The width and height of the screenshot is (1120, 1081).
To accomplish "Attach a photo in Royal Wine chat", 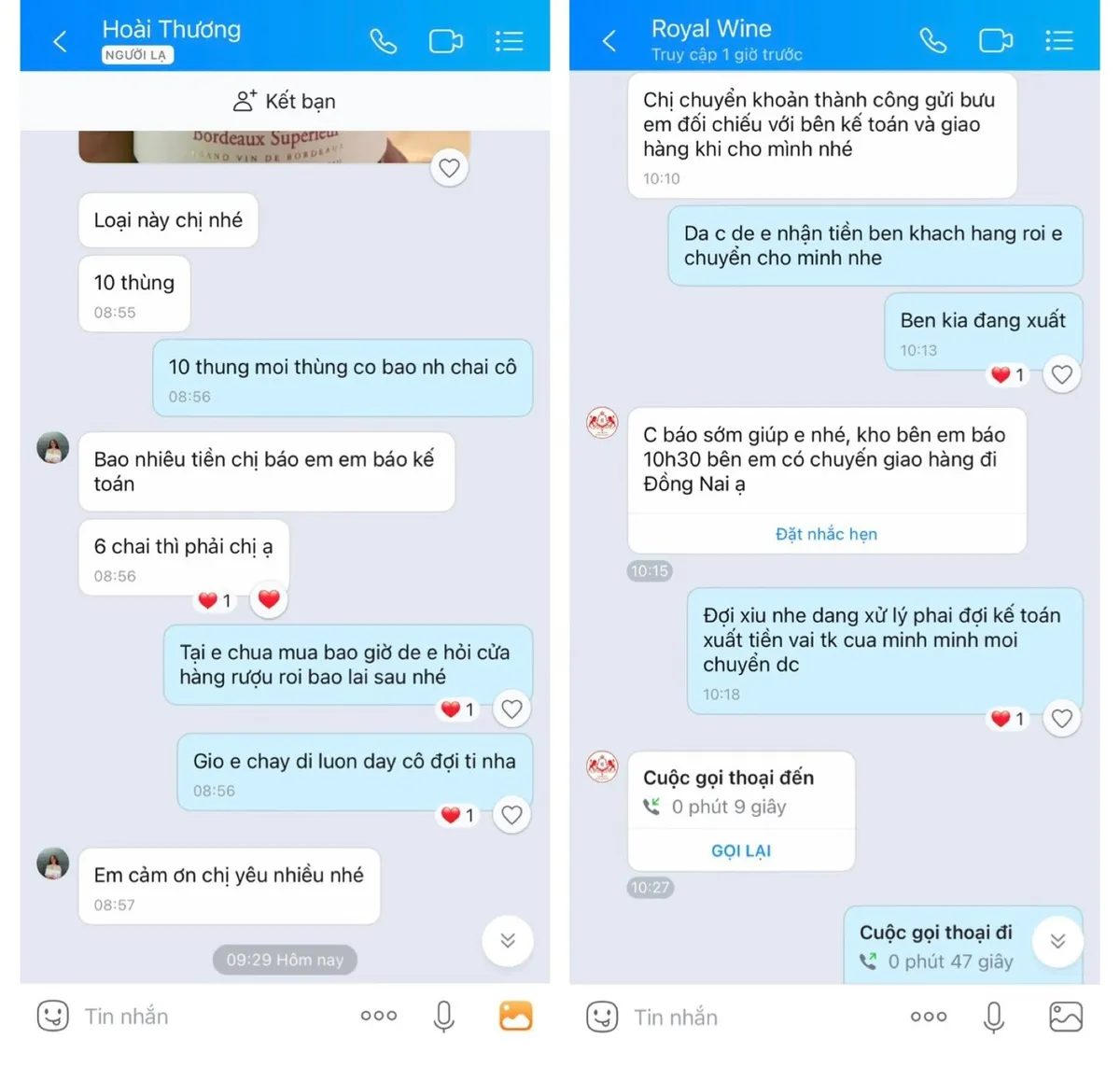I will point(1066,1017).
